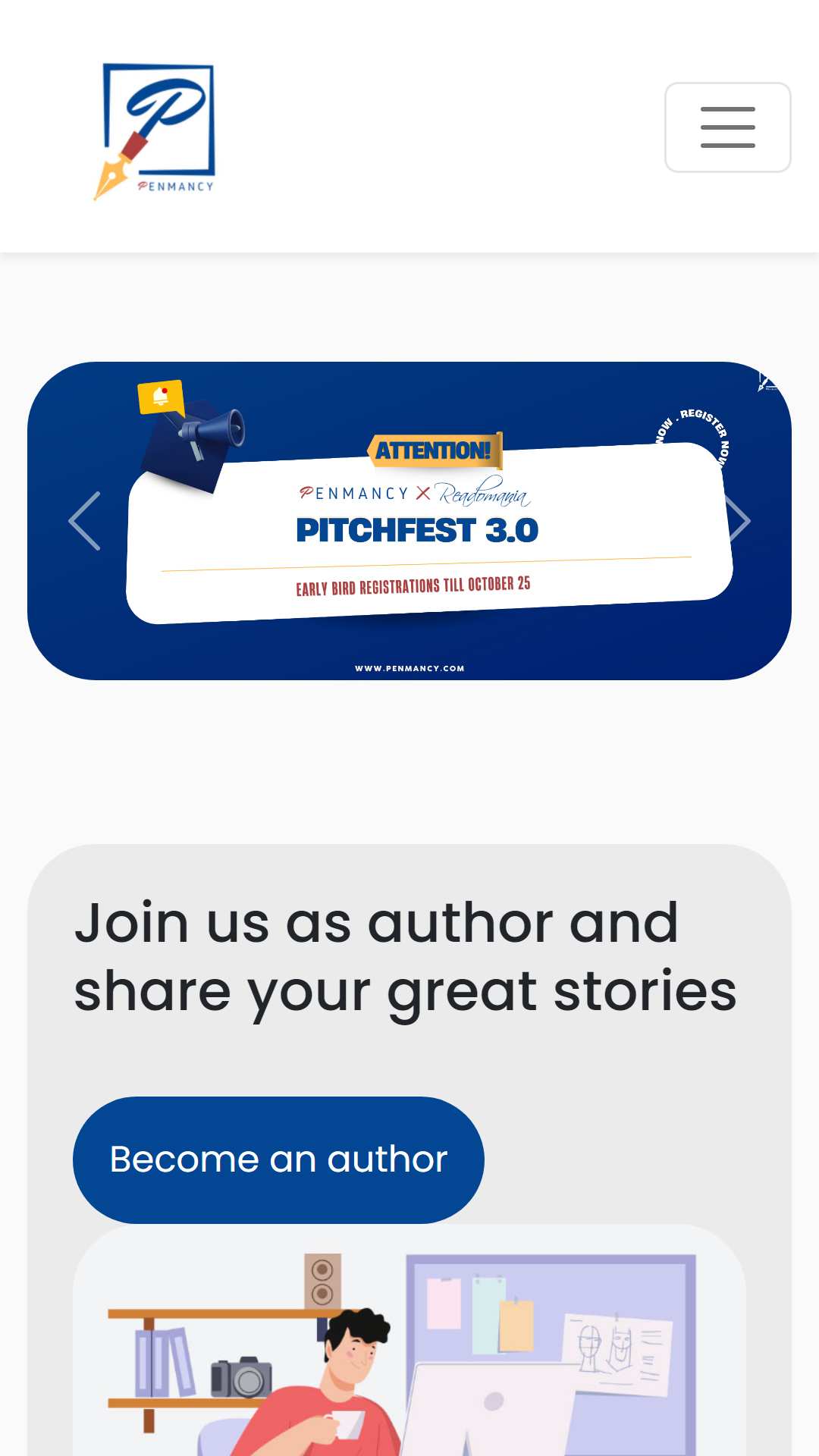Open the hamburger navigation menu

click(727, 127)
